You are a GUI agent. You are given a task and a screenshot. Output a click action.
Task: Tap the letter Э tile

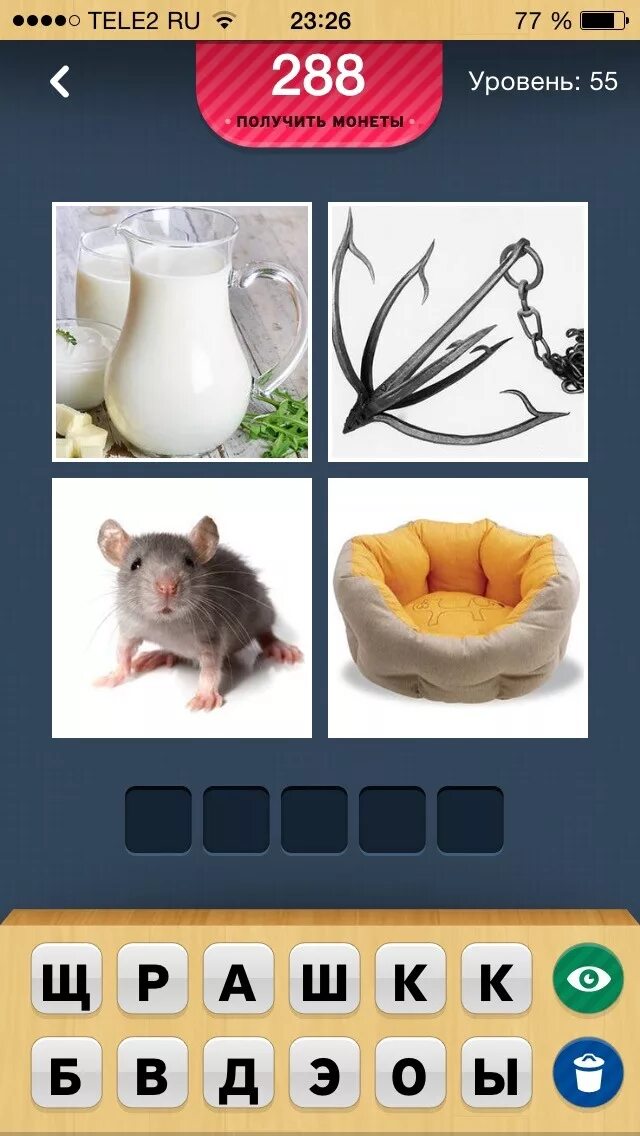coord(324,1073)
